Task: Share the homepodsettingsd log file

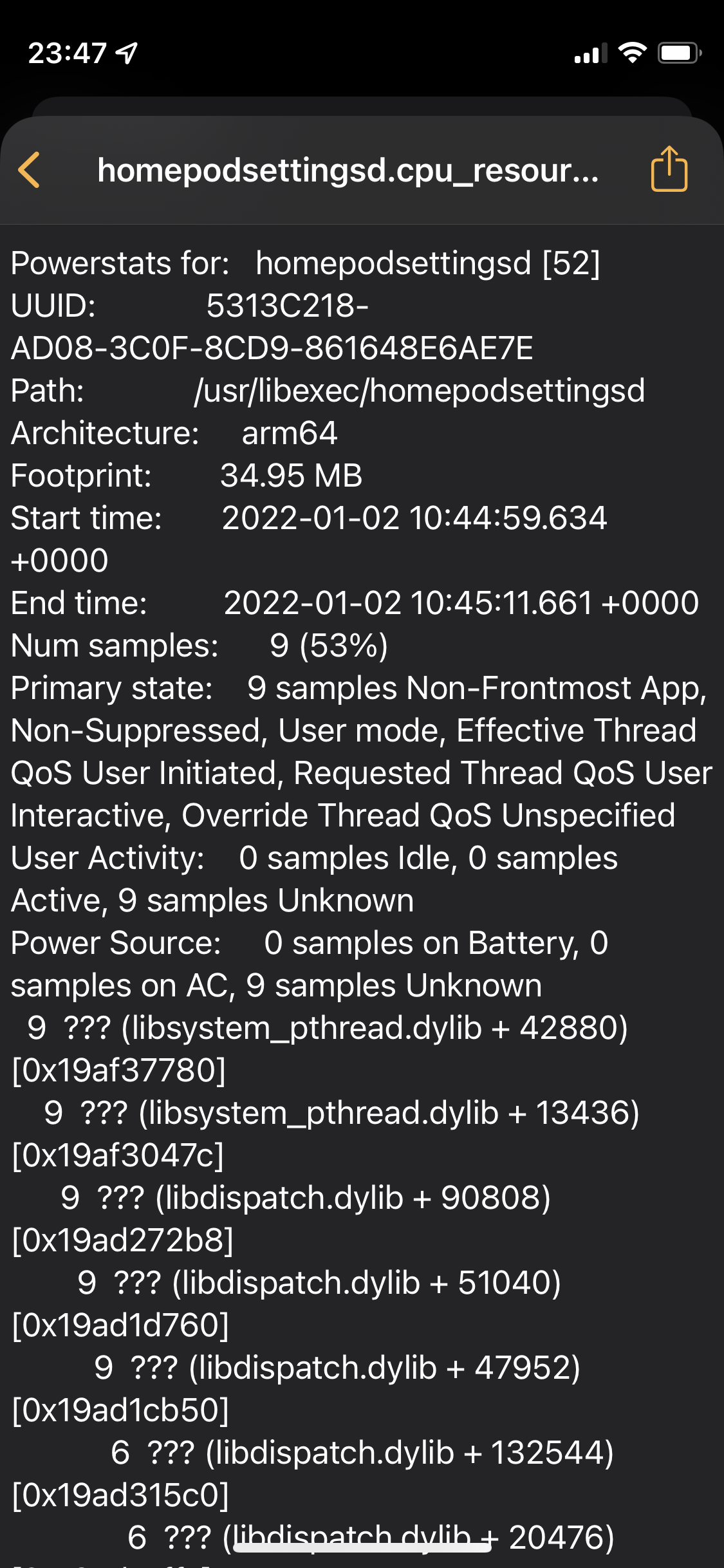Action: point(669,169)
